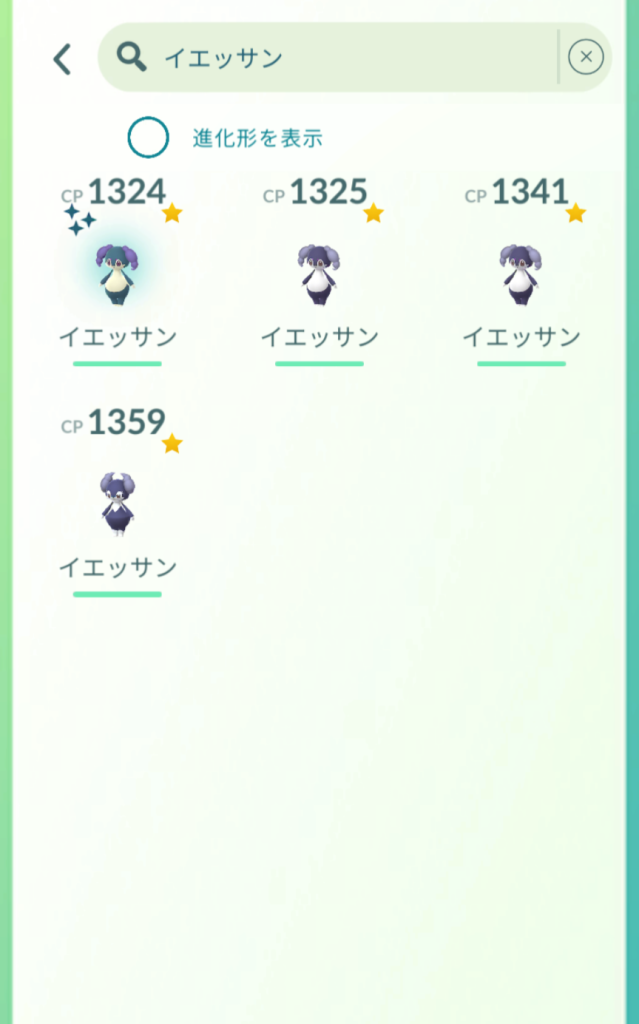639x1024 pixels.
Task: Toggle the 進化形を表示 option
Action: point(149,138)
